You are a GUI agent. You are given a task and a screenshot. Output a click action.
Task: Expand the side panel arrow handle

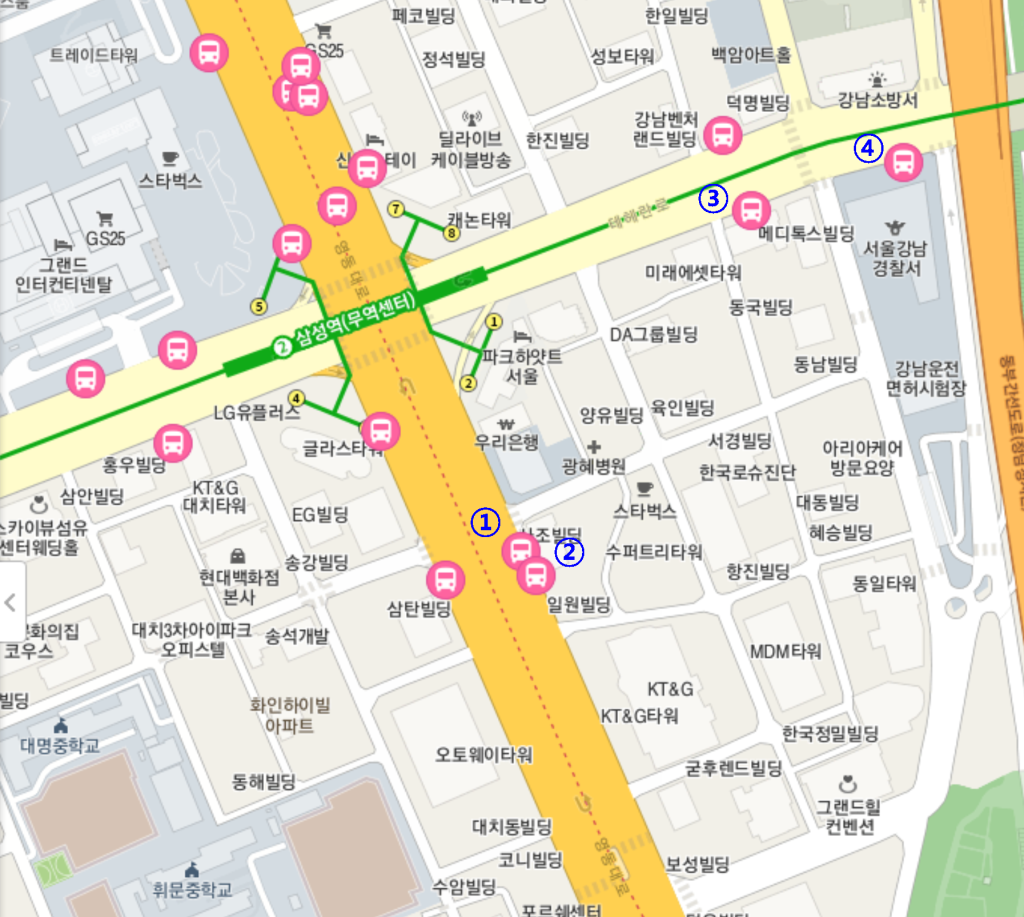(x=10, y=602)
